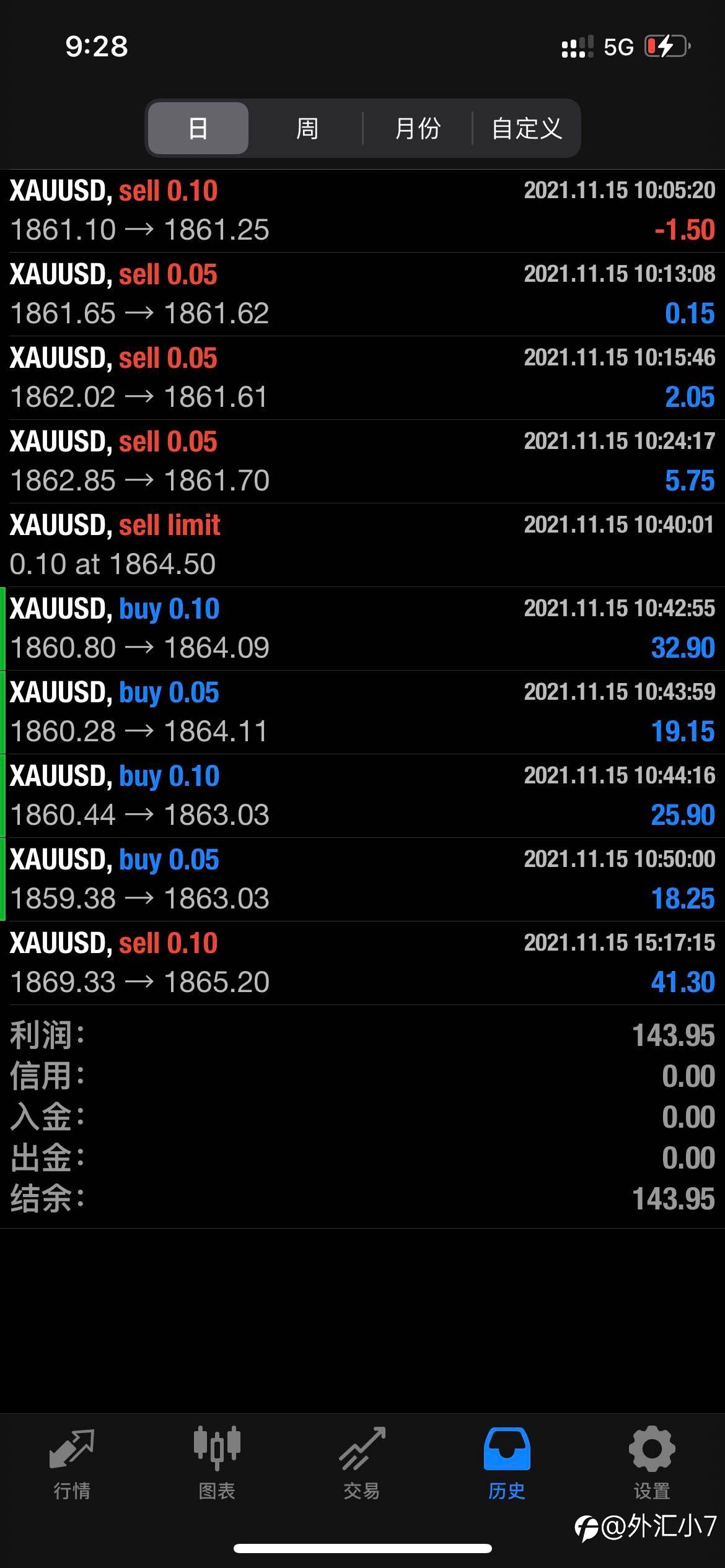725x1568 pixels.
Task: Switch to the 周 (week) period tab
Action: 307,128
